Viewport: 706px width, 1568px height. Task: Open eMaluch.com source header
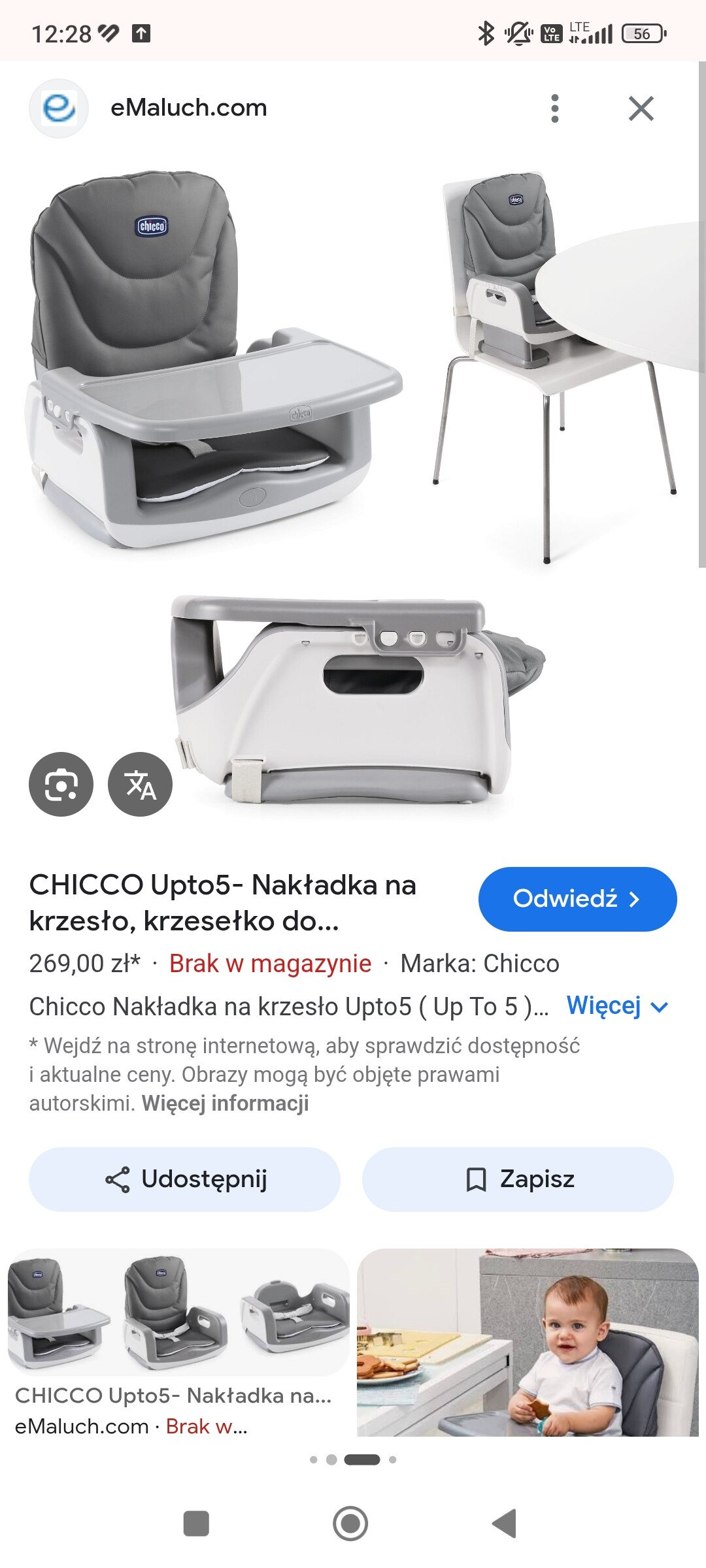tap(188, 108)
